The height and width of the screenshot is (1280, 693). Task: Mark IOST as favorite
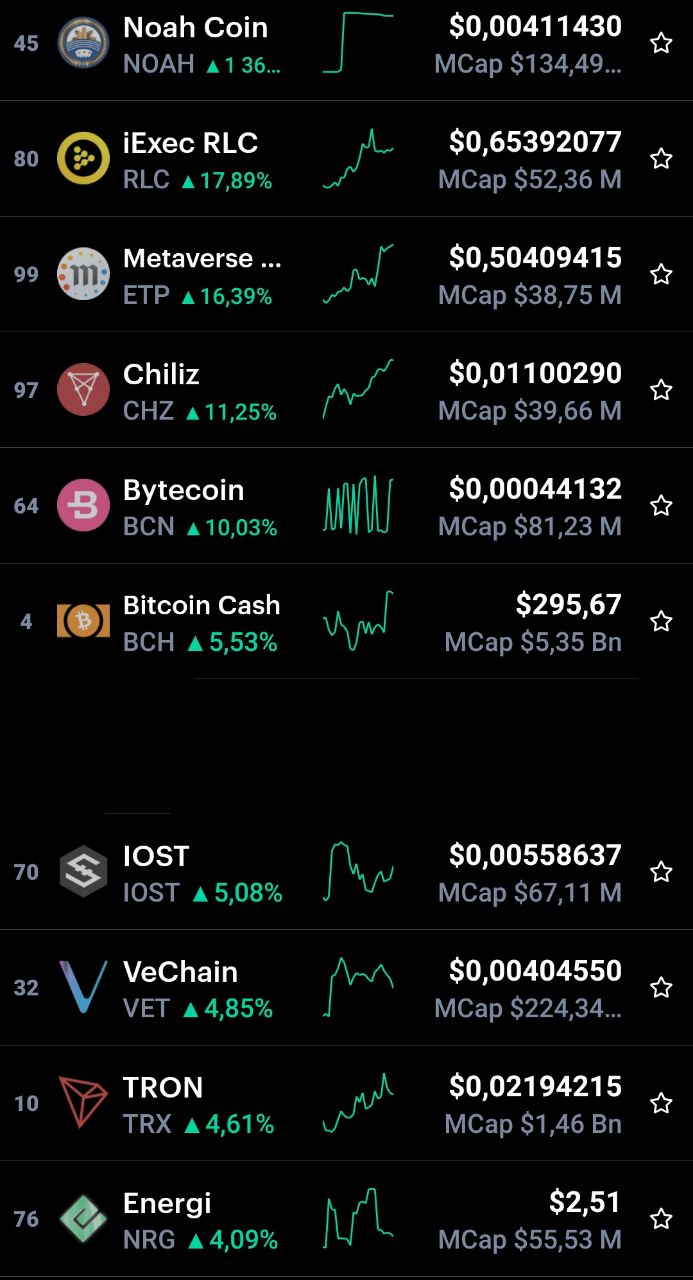coord(661,872)
